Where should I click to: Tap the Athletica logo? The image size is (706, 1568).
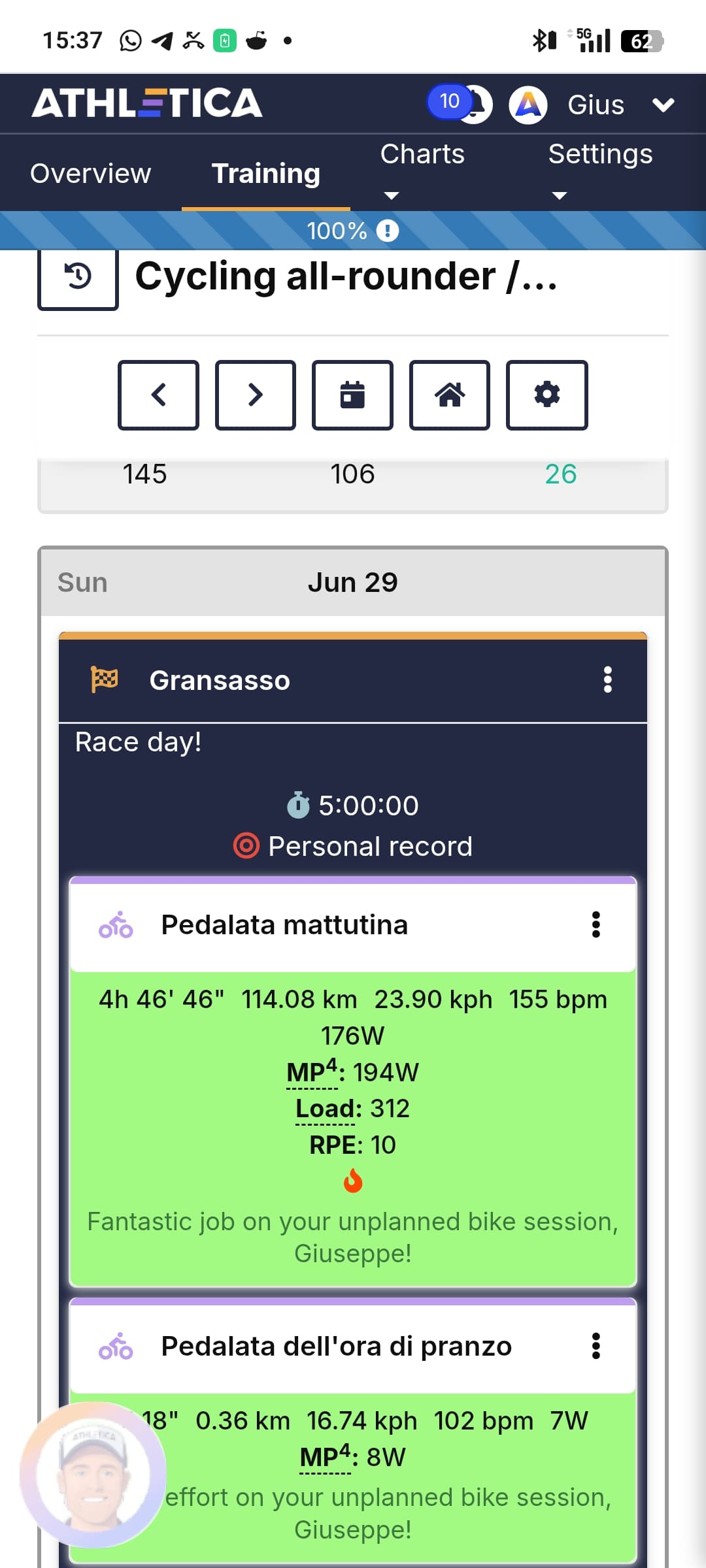click(147, 103)
